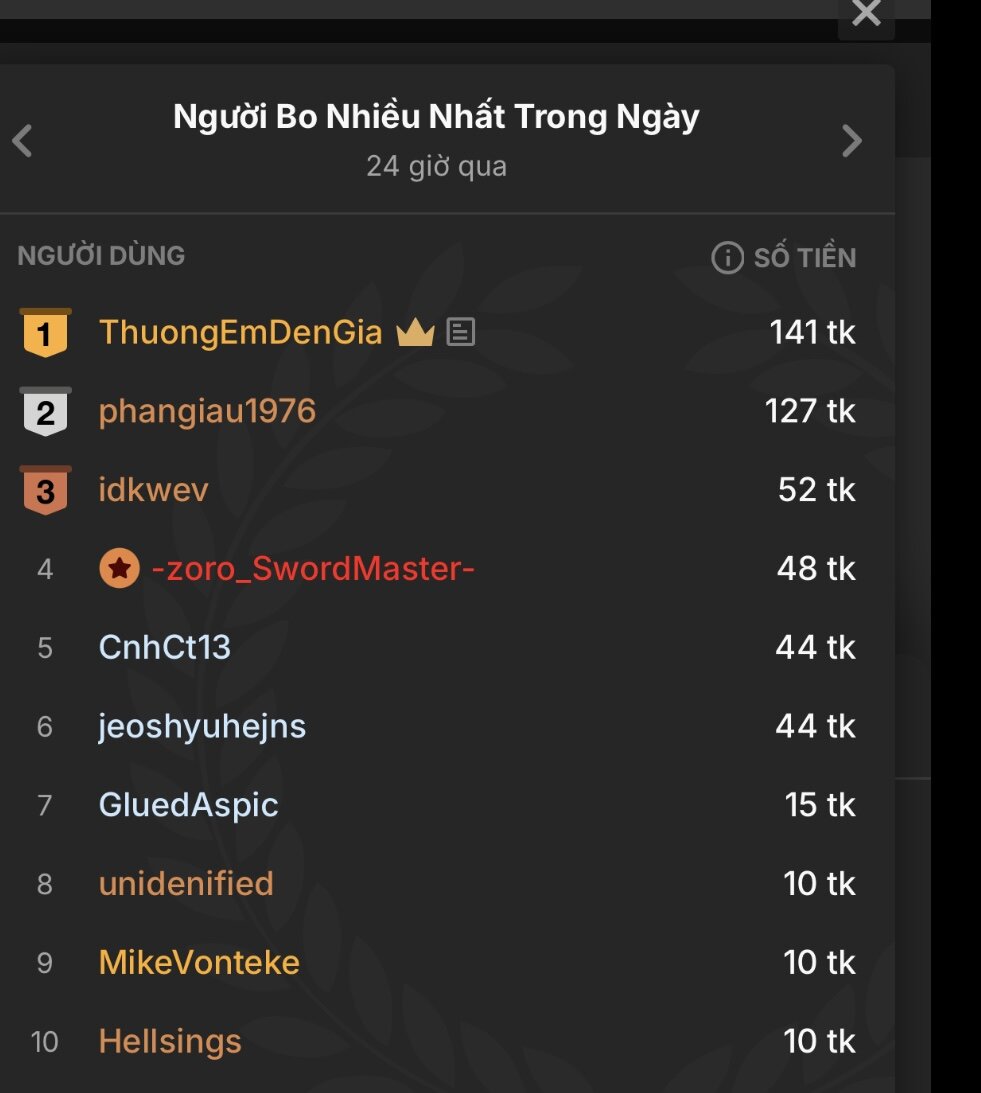
Task: View GluedAspic's profile
Action: [188, 805]
